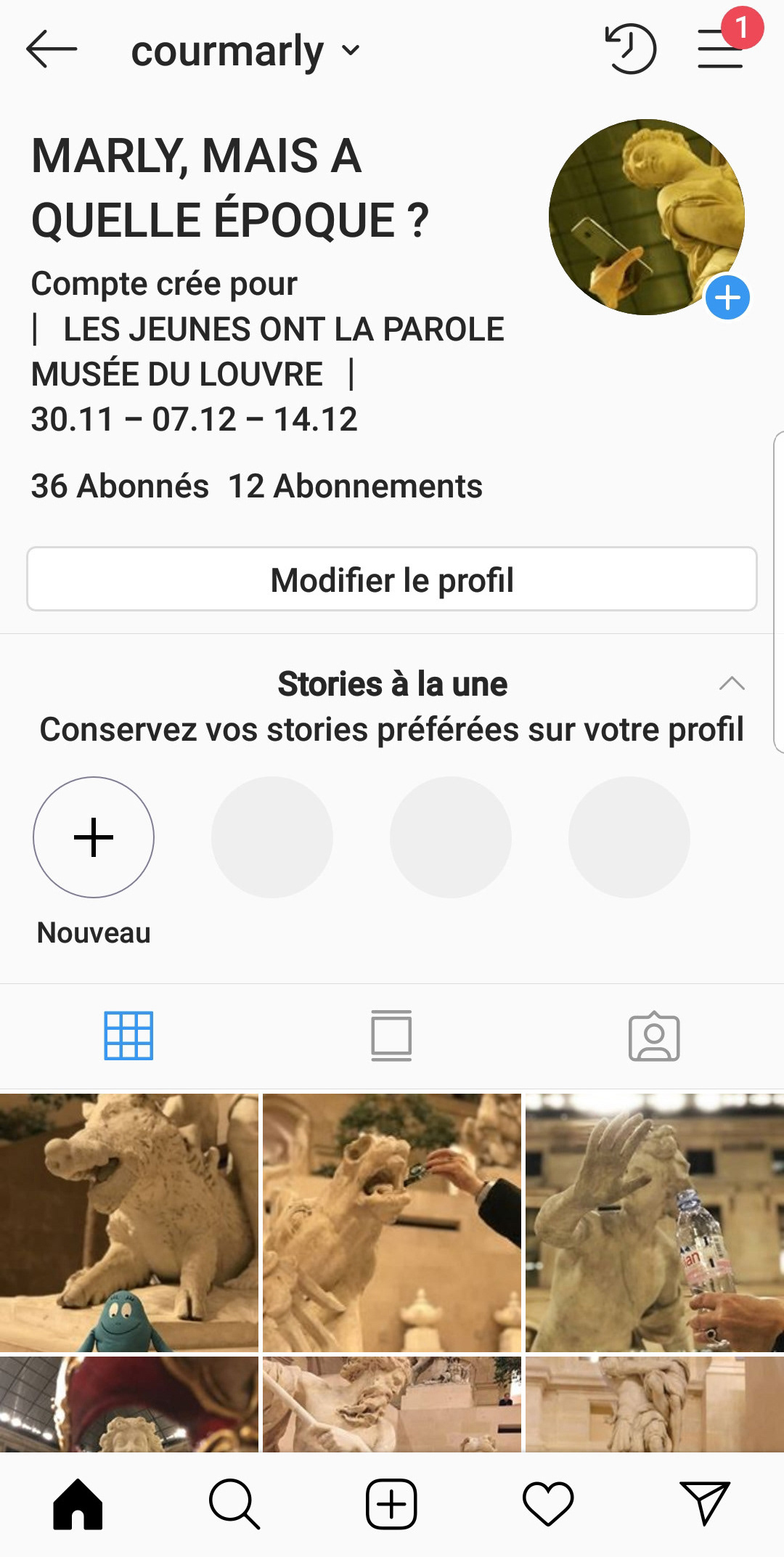Create a new post
Image resolution: width=784 pixels, height=1557 pixels.
pyautogui.click(x=391, y=1503)
